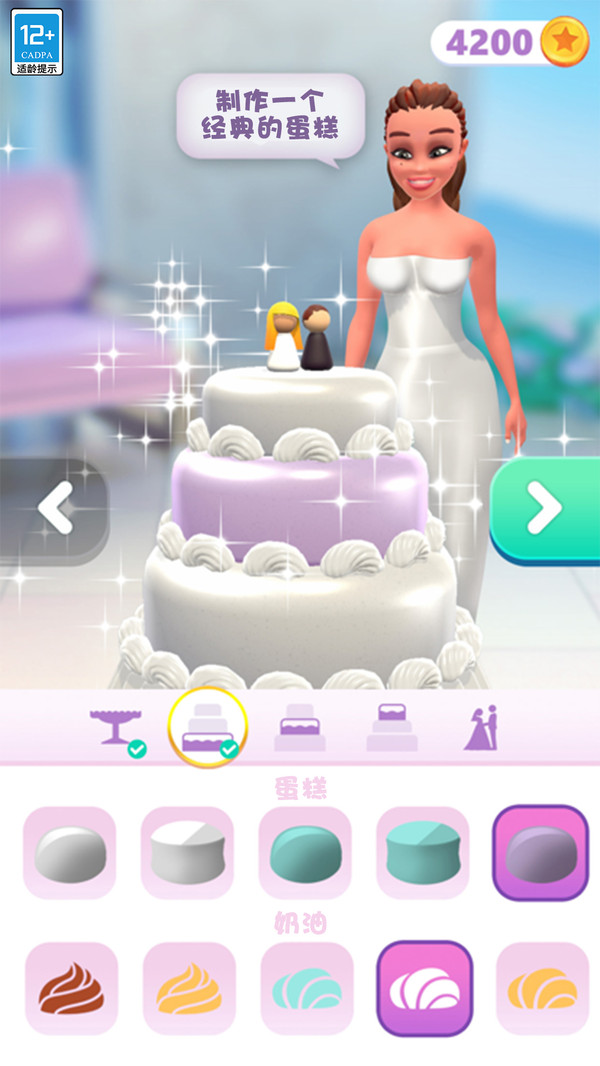Switch to the top cake layer step
The width and height of the screenshot is (600, 1066).
[392, 727]
